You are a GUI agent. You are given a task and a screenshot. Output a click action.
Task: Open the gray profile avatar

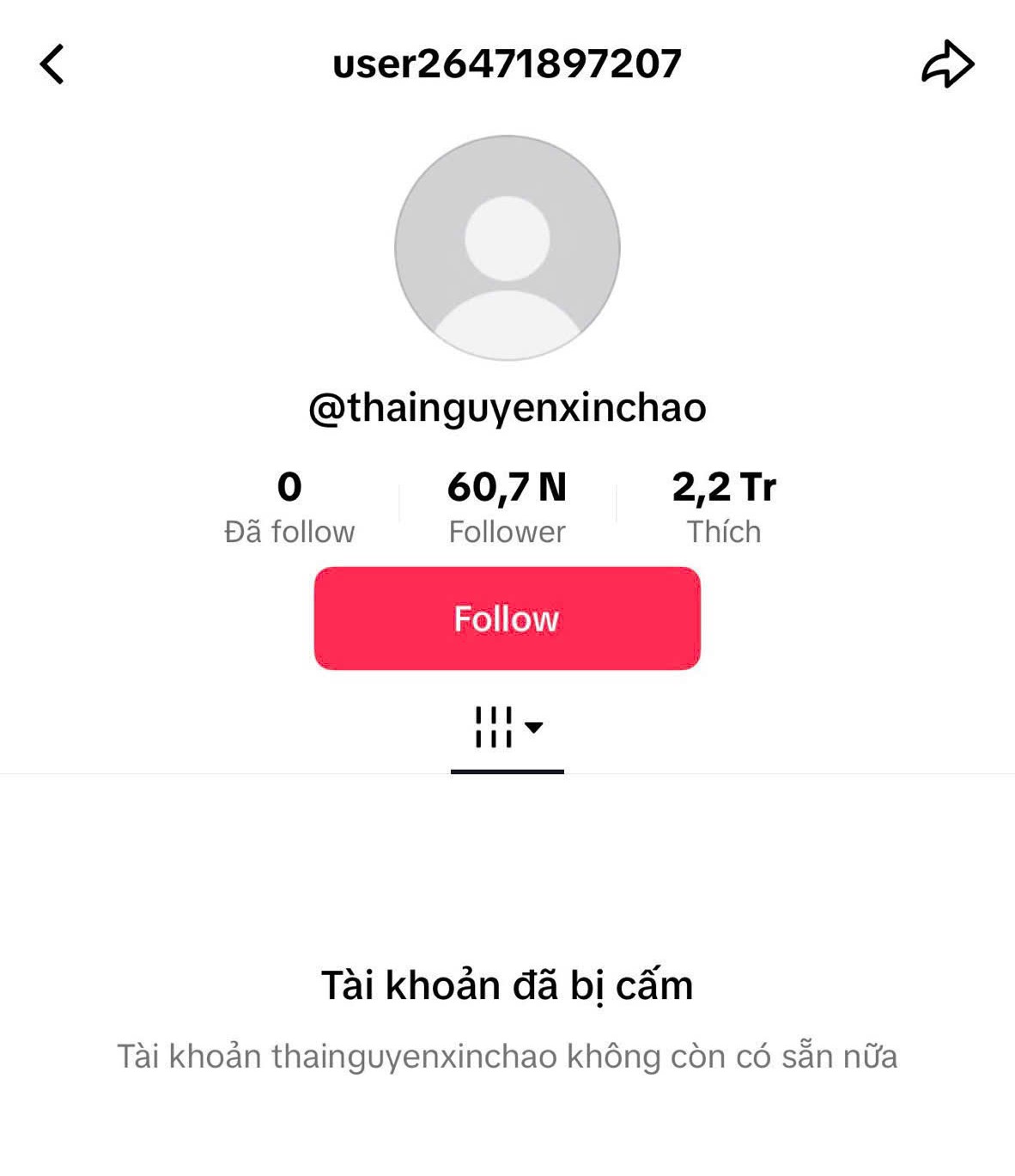point(507,247)
